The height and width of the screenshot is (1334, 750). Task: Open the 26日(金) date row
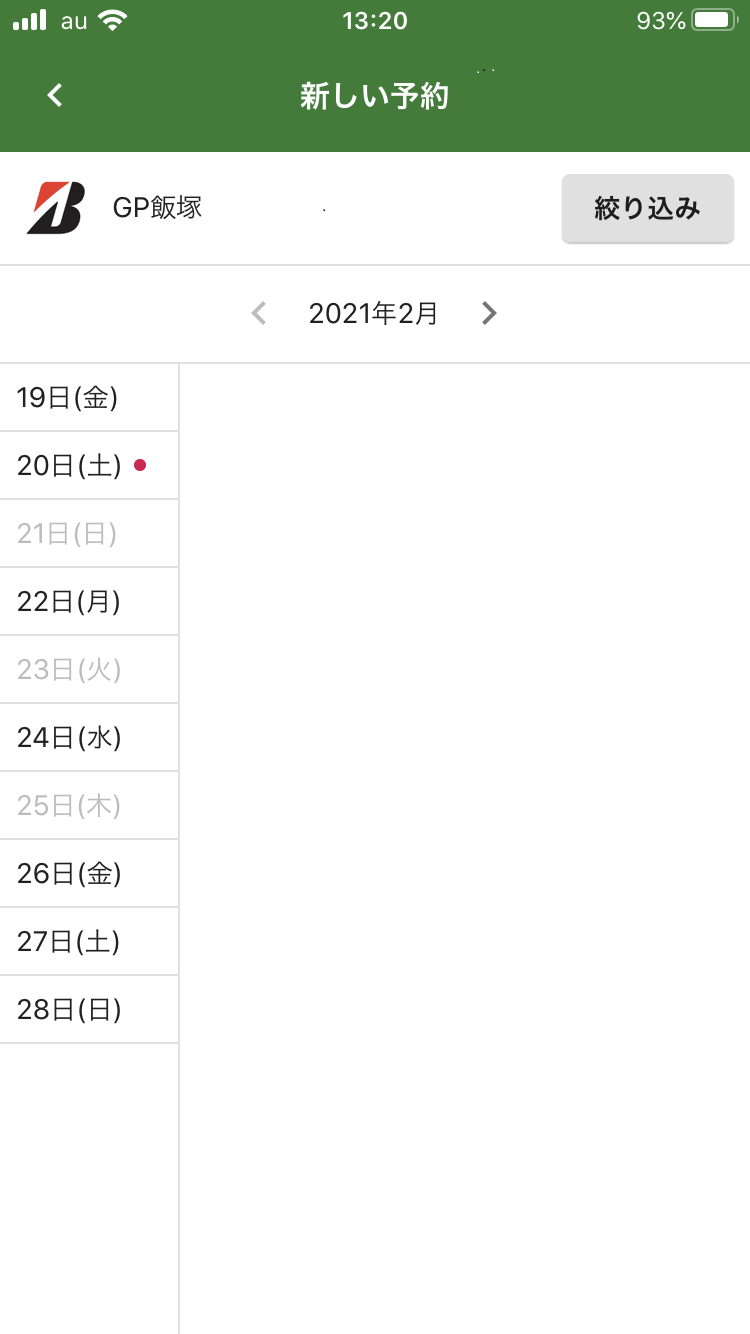89,874
